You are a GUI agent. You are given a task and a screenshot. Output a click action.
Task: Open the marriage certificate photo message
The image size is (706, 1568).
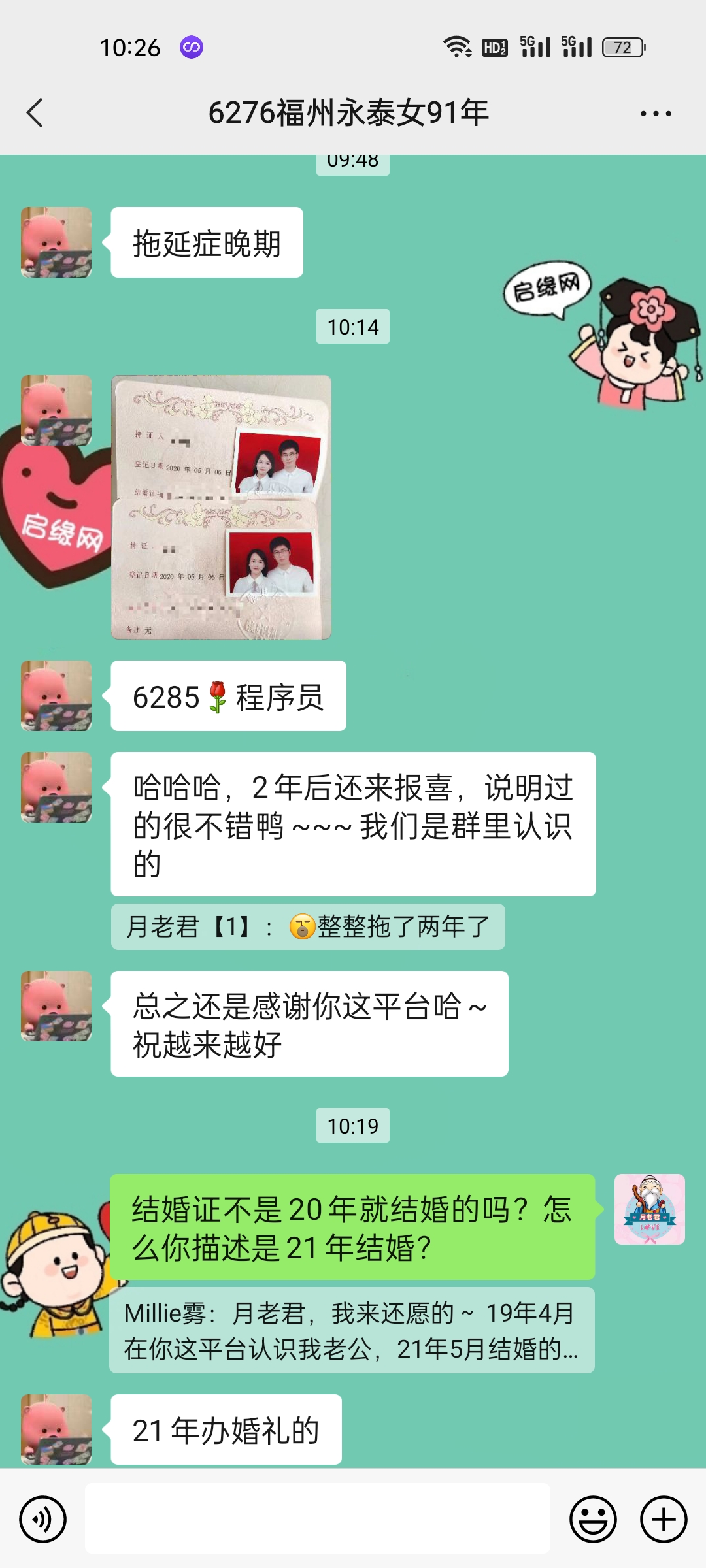[221, 507]
